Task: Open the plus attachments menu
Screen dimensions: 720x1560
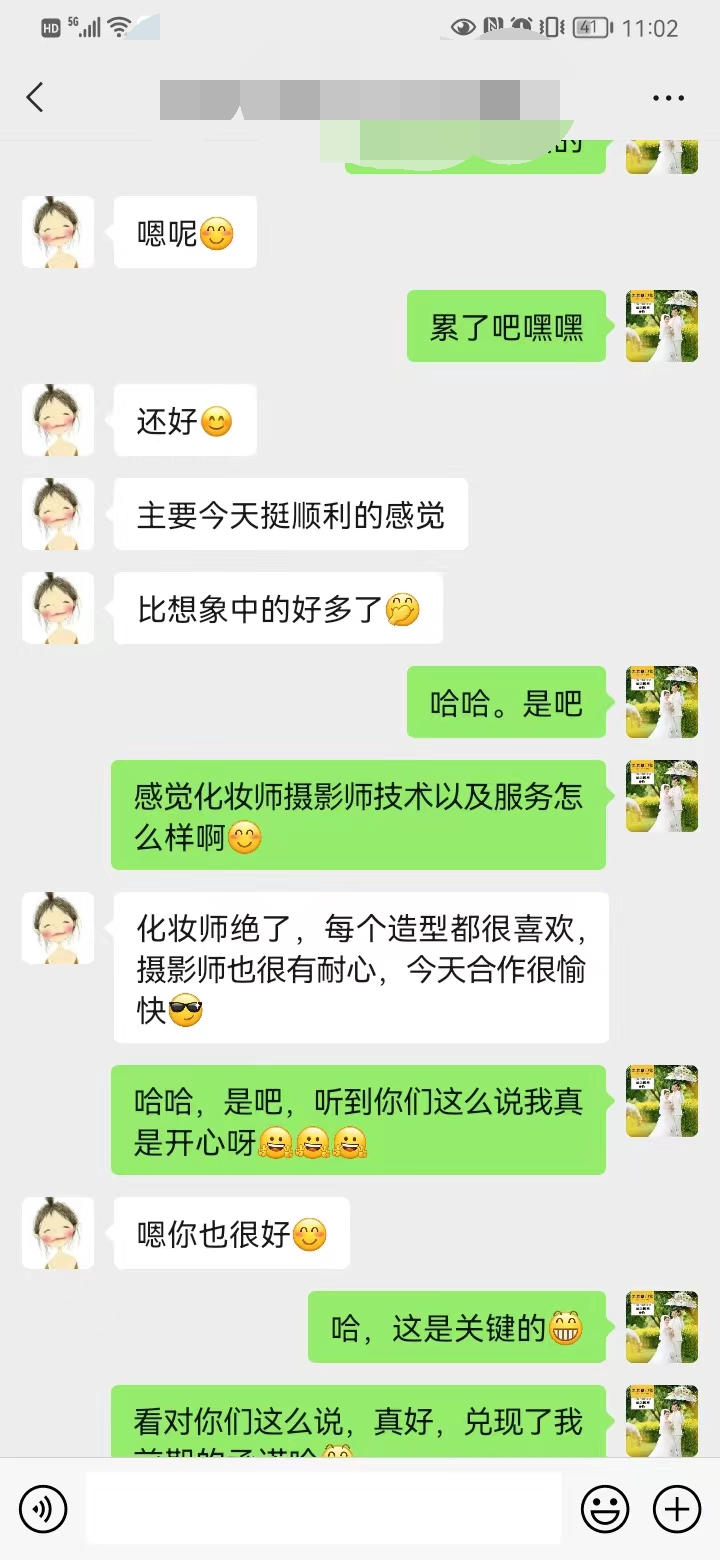Action: click(x=677, y=1508)
